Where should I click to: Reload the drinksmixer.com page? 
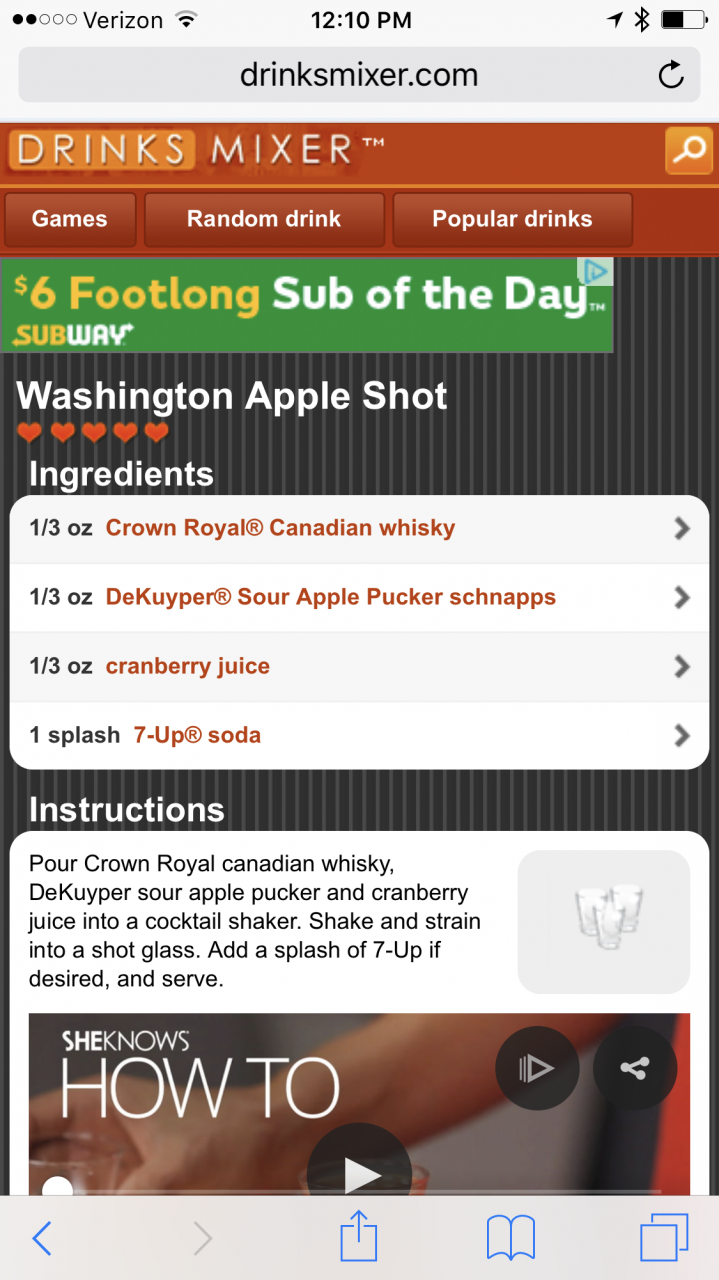pyautogui.click(x=671, y=75)
